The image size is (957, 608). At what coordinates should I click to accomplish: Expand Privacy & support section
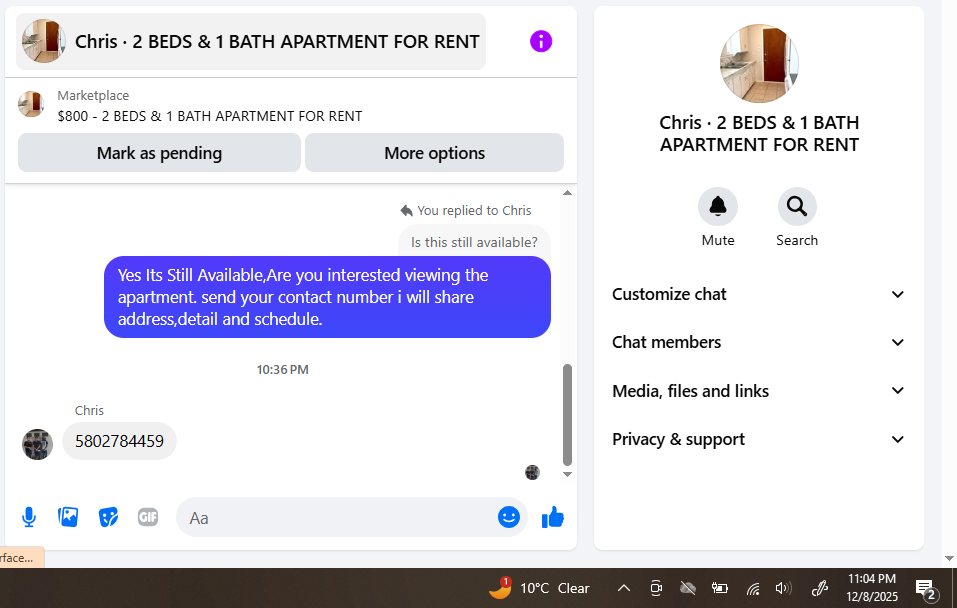click(758, 440)
